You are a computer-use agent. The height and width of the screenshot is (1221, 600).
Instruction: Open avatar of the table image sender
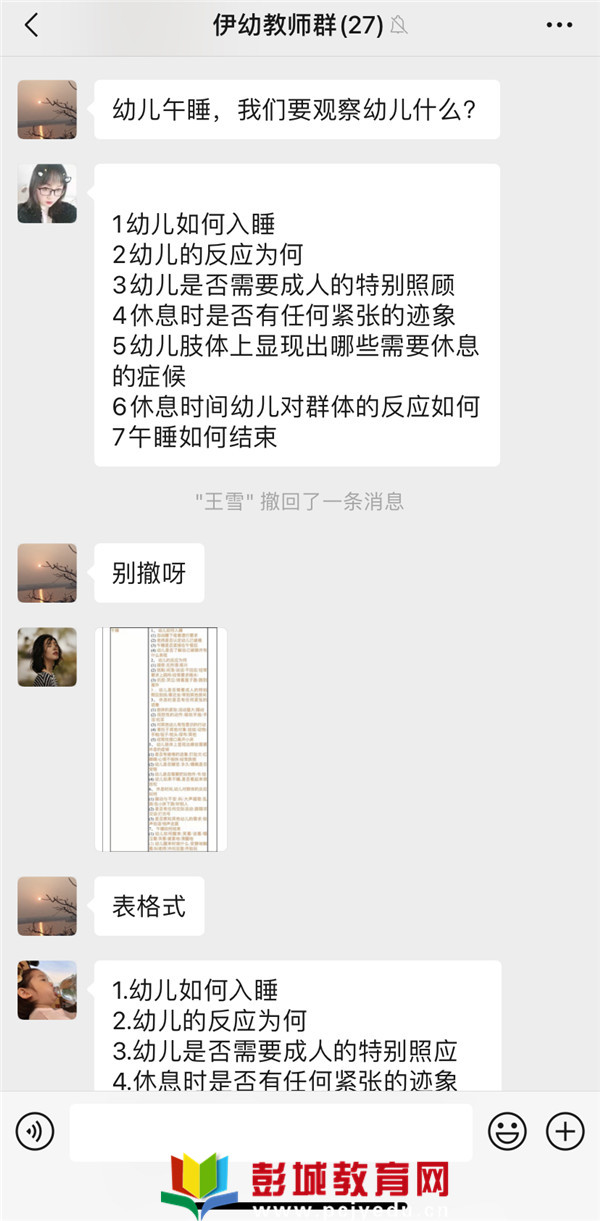(x=47, y=657)
